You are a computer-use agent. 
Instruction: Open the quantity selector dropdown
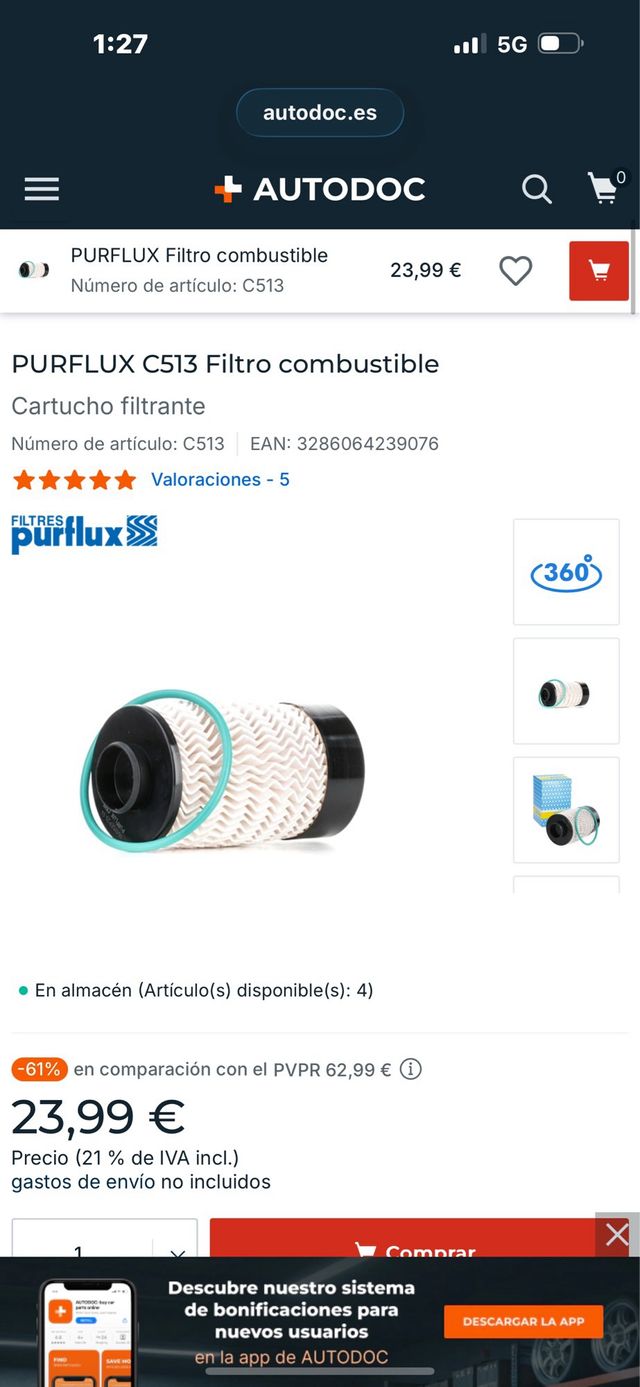[x=177, y=1248]
